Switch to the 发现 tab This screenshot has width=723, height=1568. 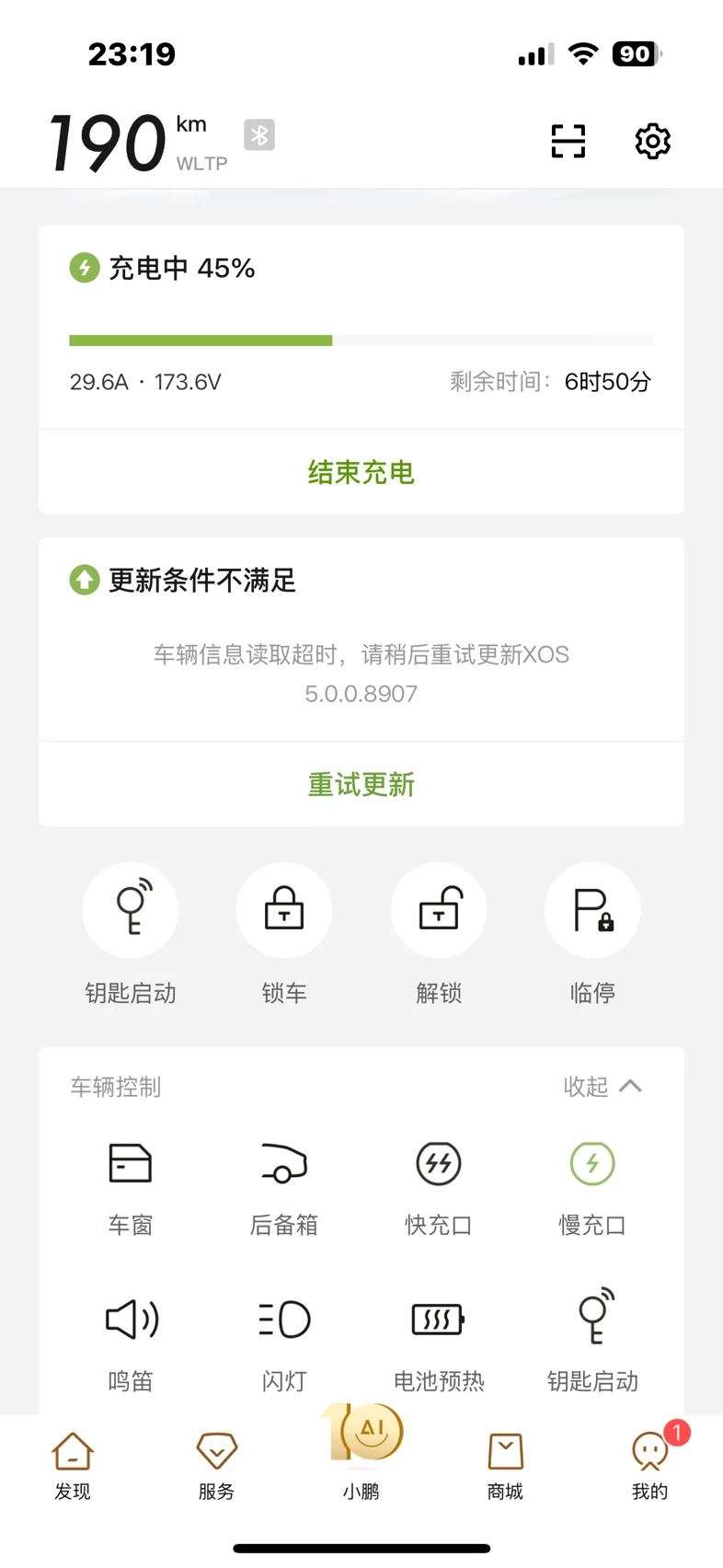point(73,1466)
